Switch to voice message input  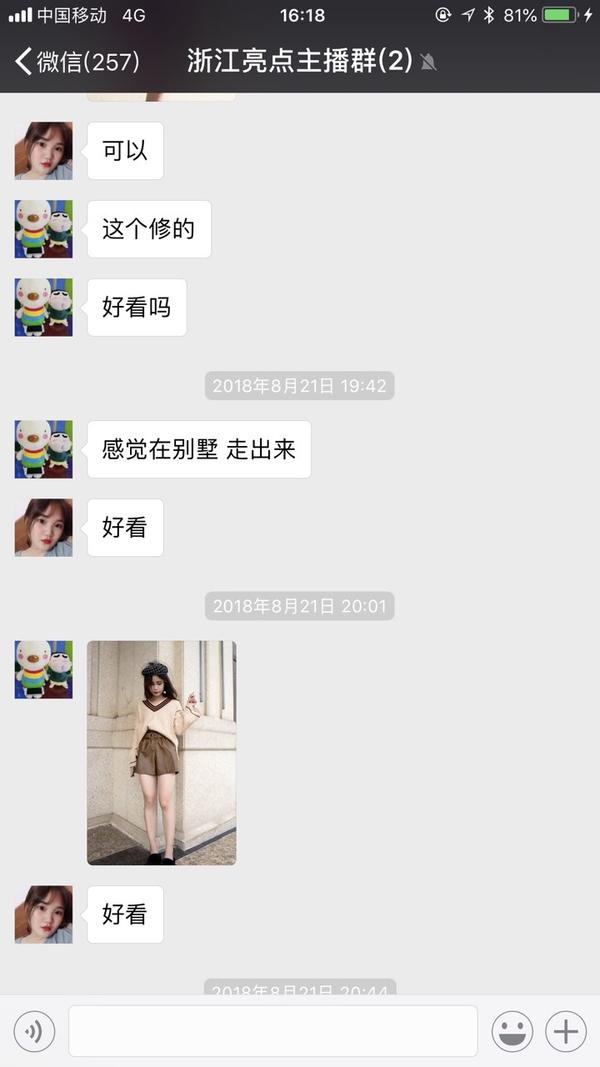34,1031
